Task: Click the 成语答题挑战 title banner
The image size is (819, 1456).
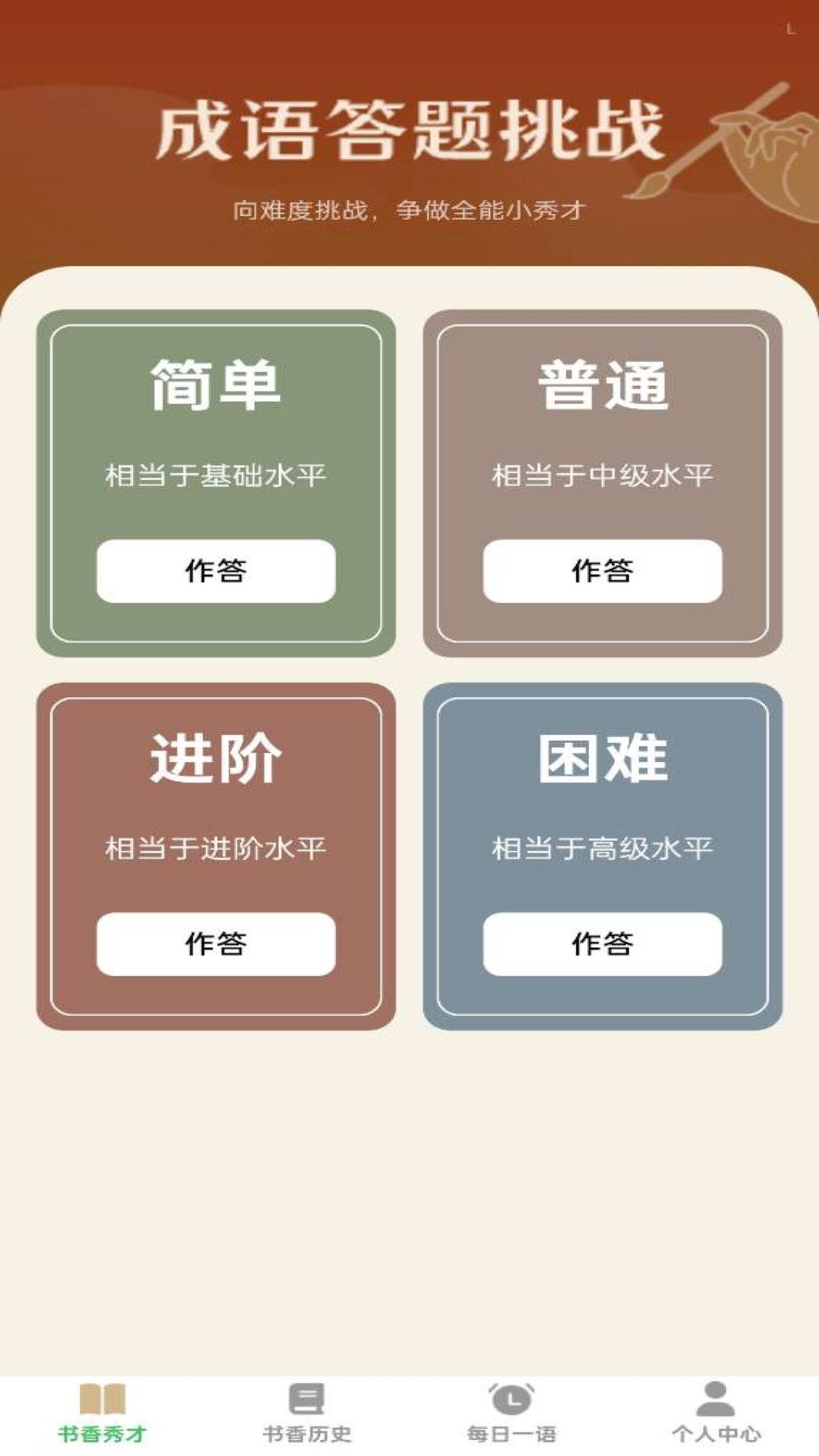Action: click(x=409, y=133)
